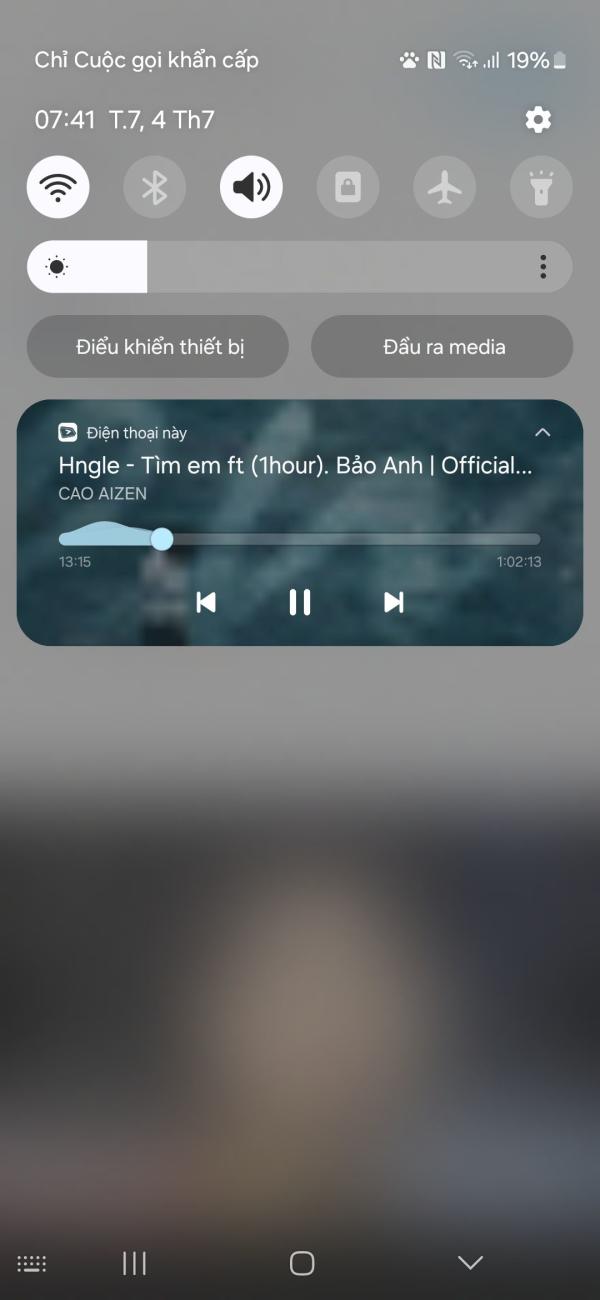Turn on the flashlight
Viewport: 600px width, 1300px height.
tap(541, 187)
